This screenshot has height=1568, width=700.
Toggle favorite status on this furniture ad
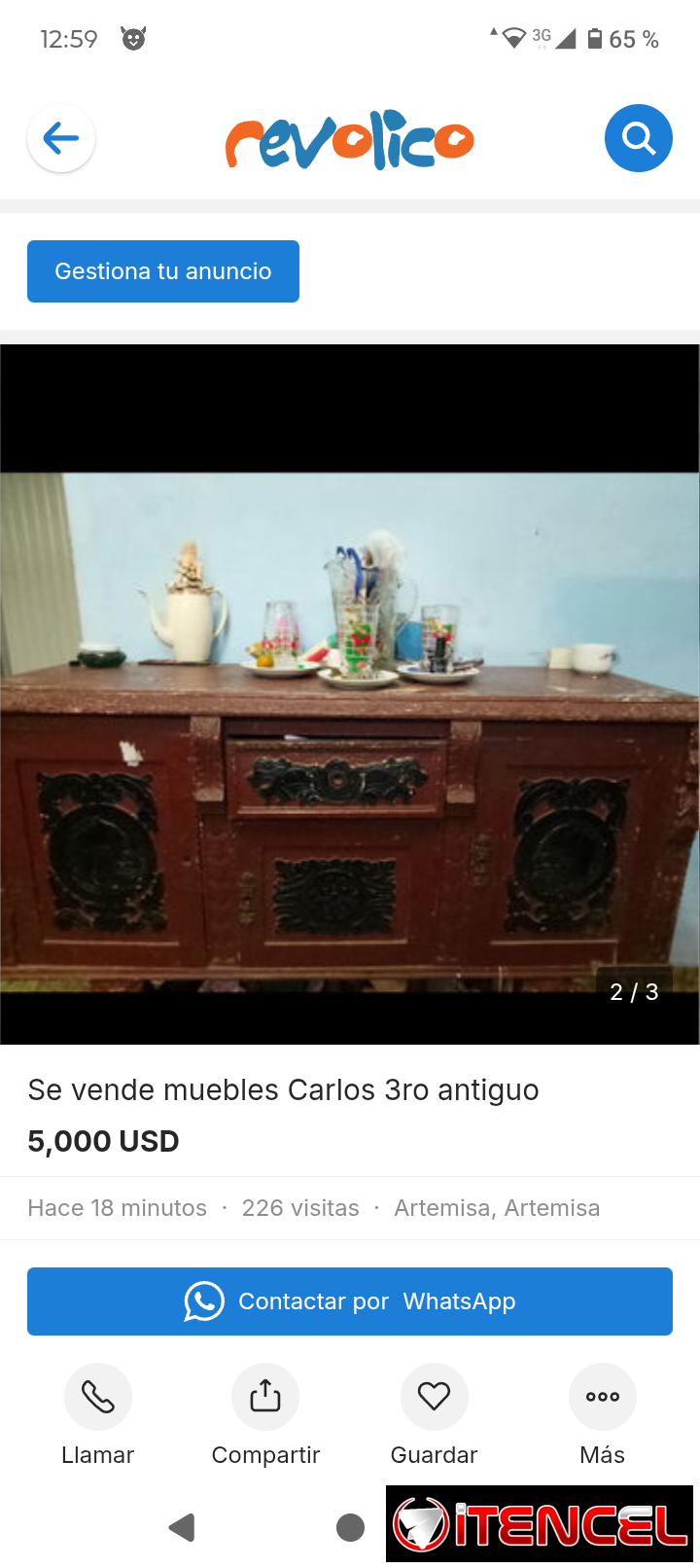coord(434,1396)
